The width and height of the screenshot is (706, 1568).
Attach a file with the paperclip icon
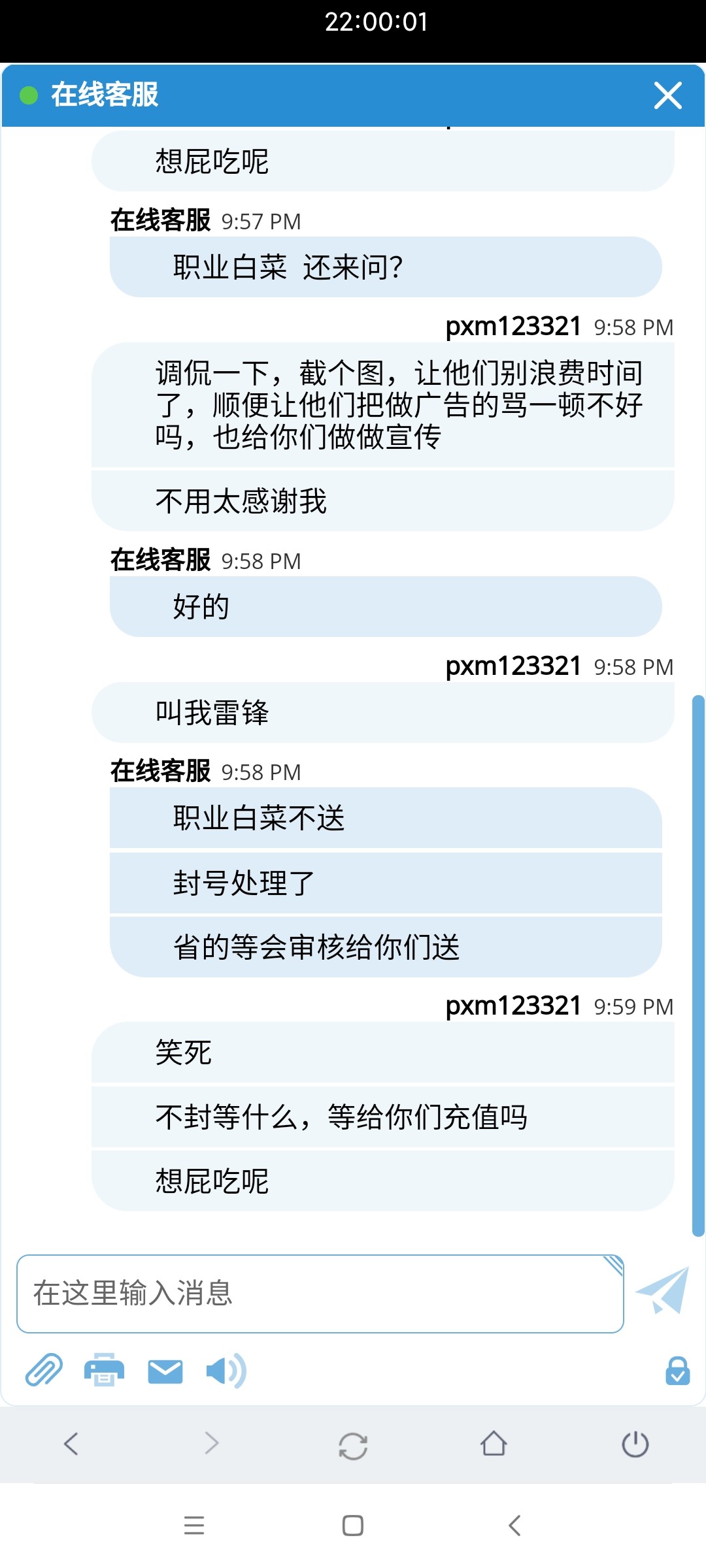pos(44,1370)
